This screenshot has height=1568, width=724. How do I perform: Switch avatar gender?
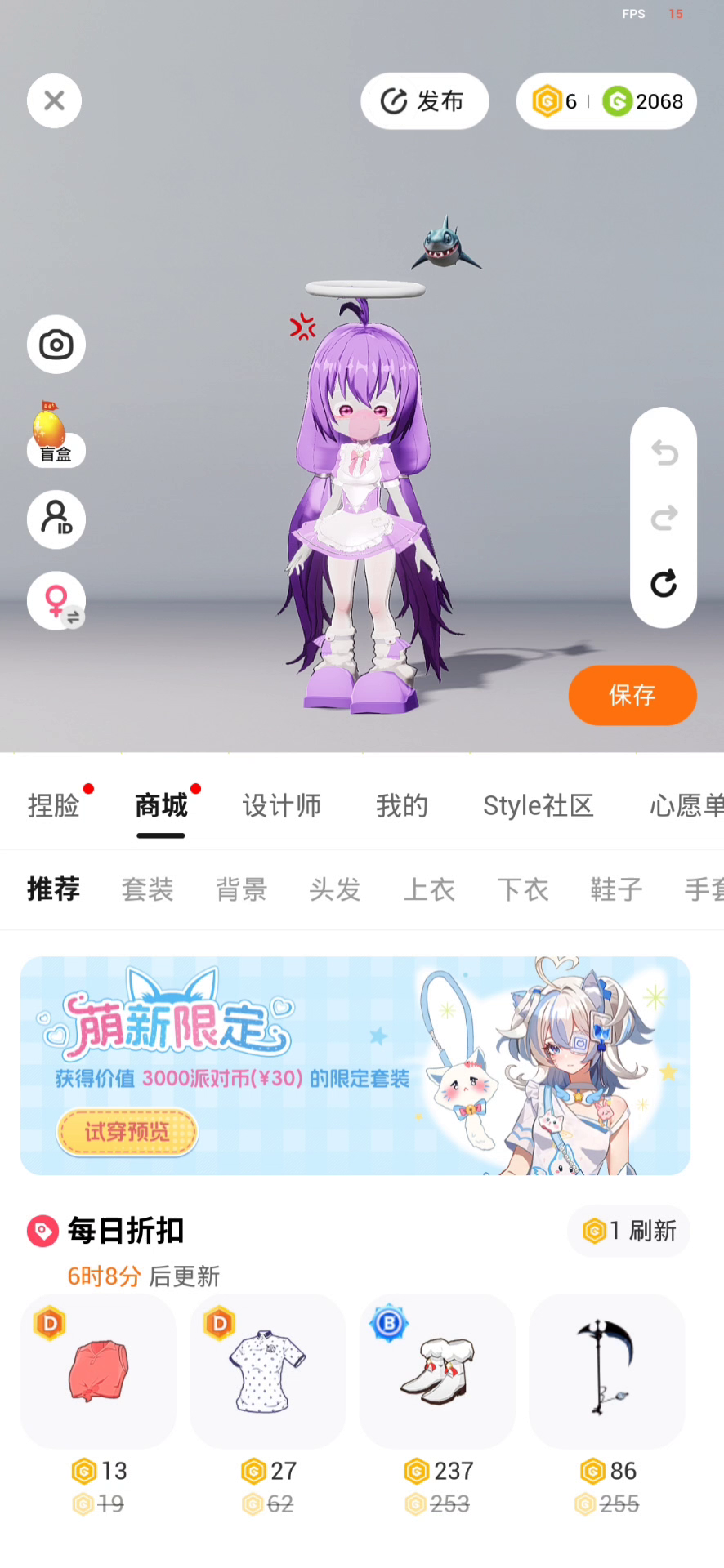(56, 602)
